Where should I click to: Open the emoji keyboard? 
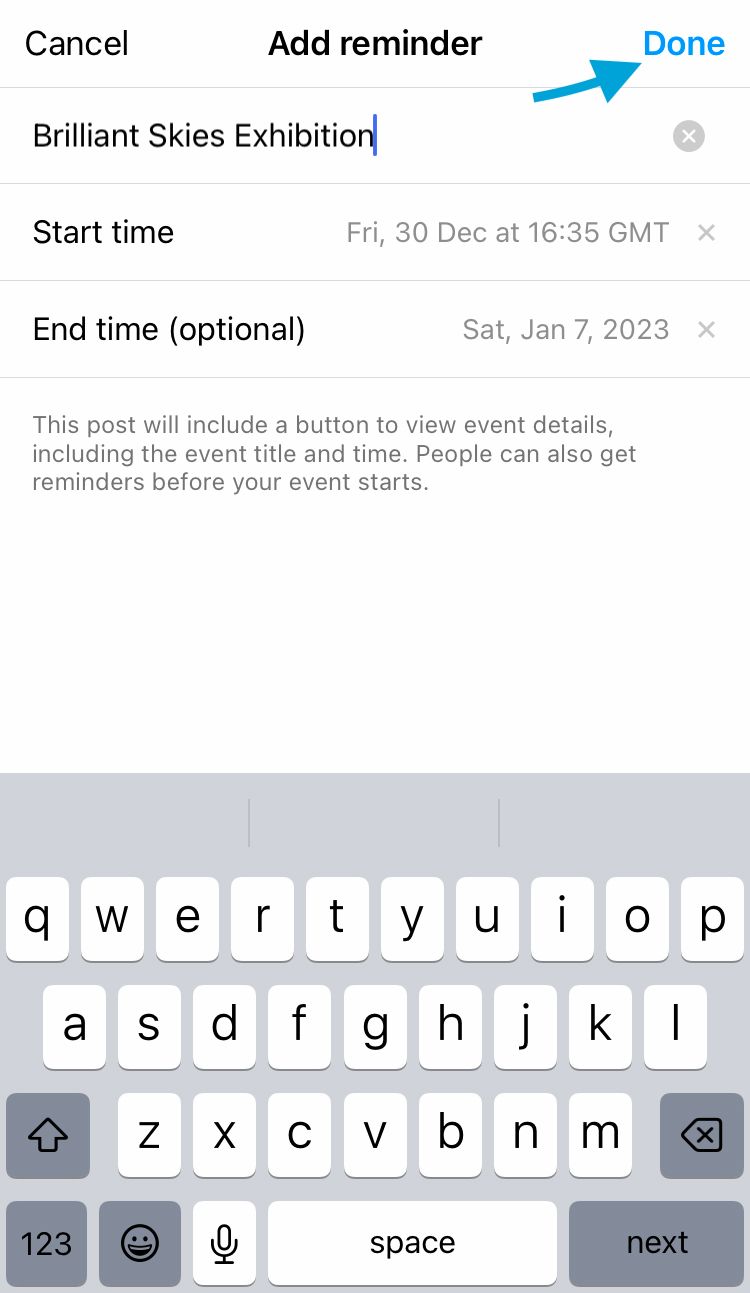tap(140, 1243)
